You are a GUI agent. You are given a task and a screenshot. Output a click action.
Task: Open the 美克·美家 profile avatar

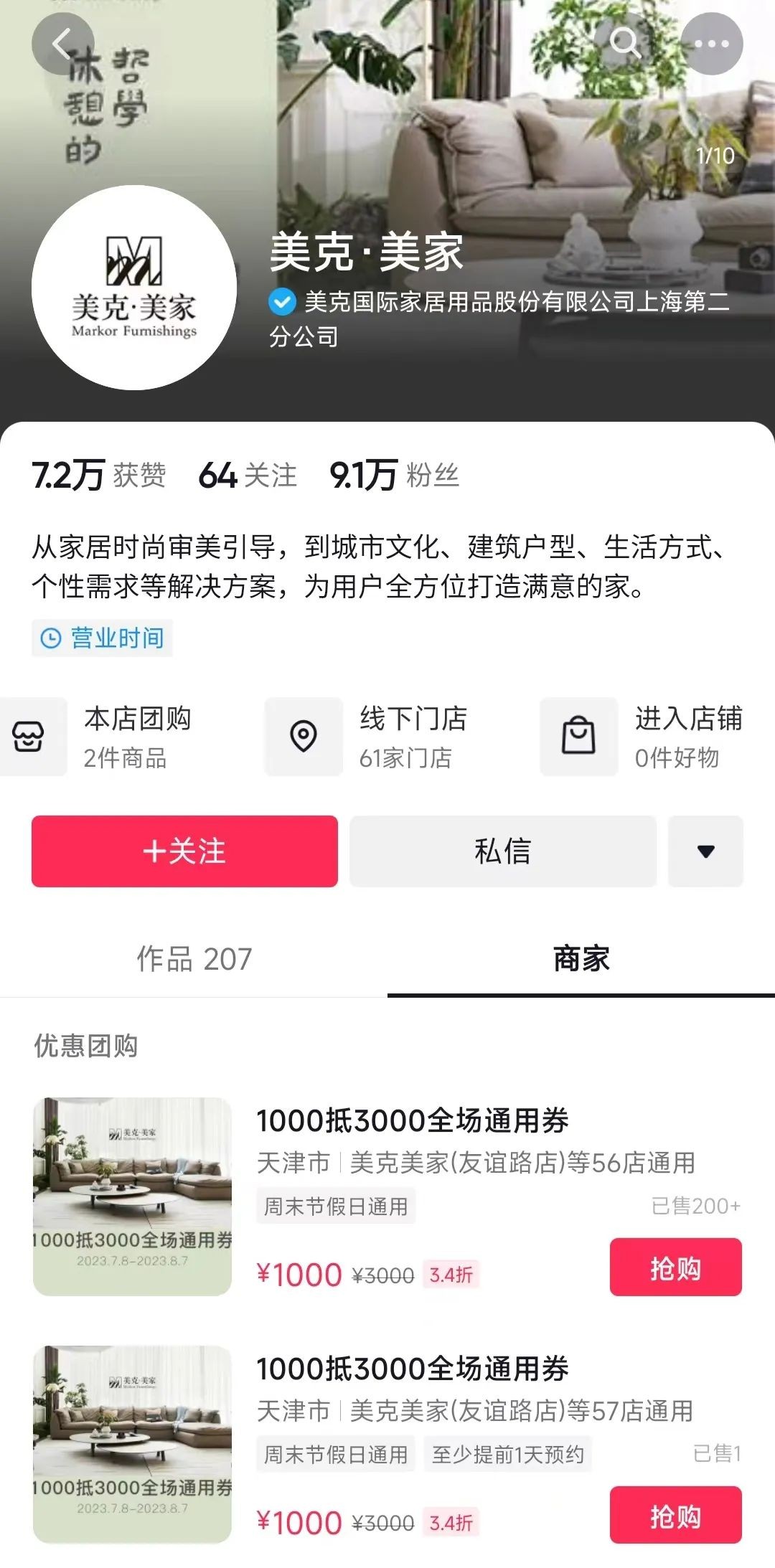point(134,288)
